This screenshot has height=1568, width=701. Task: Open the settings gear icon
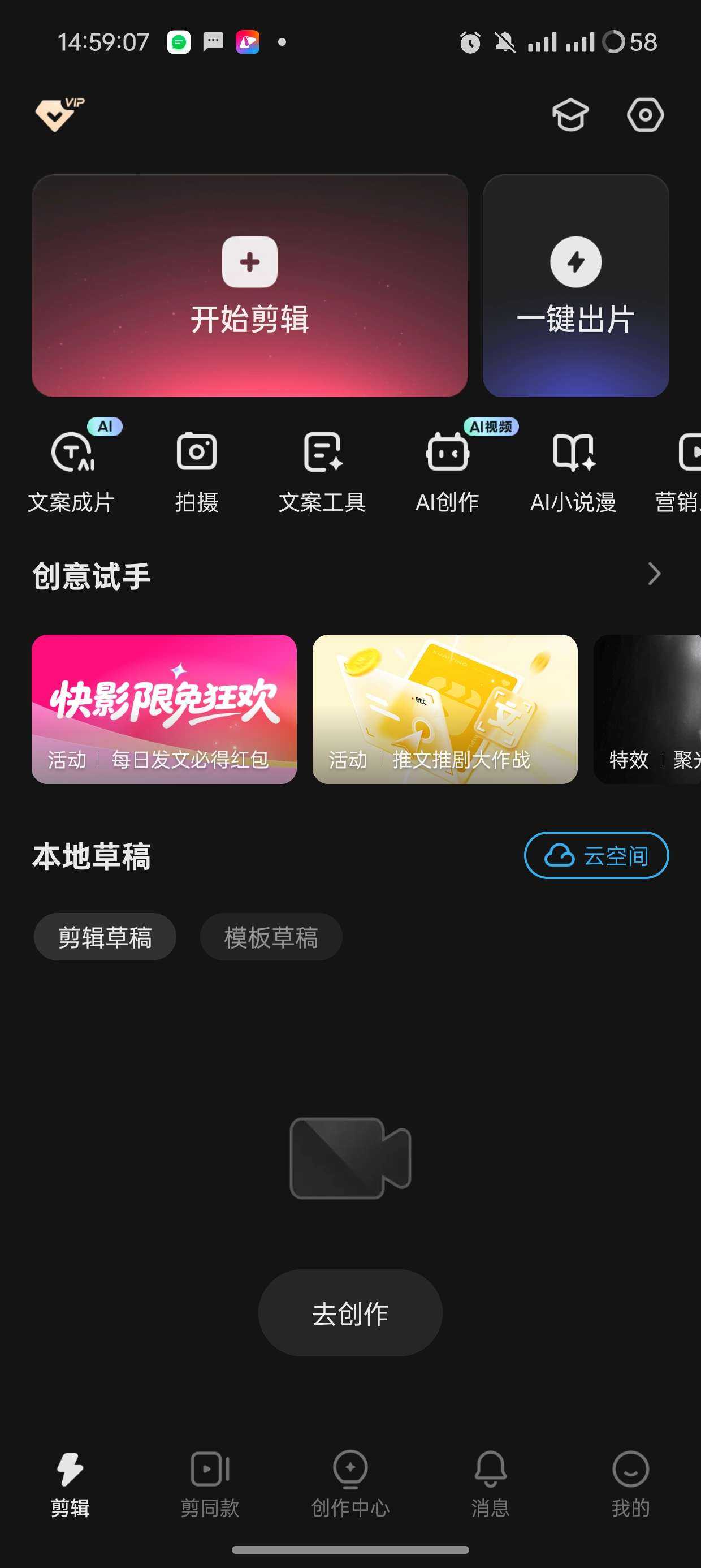pos(645,114)
